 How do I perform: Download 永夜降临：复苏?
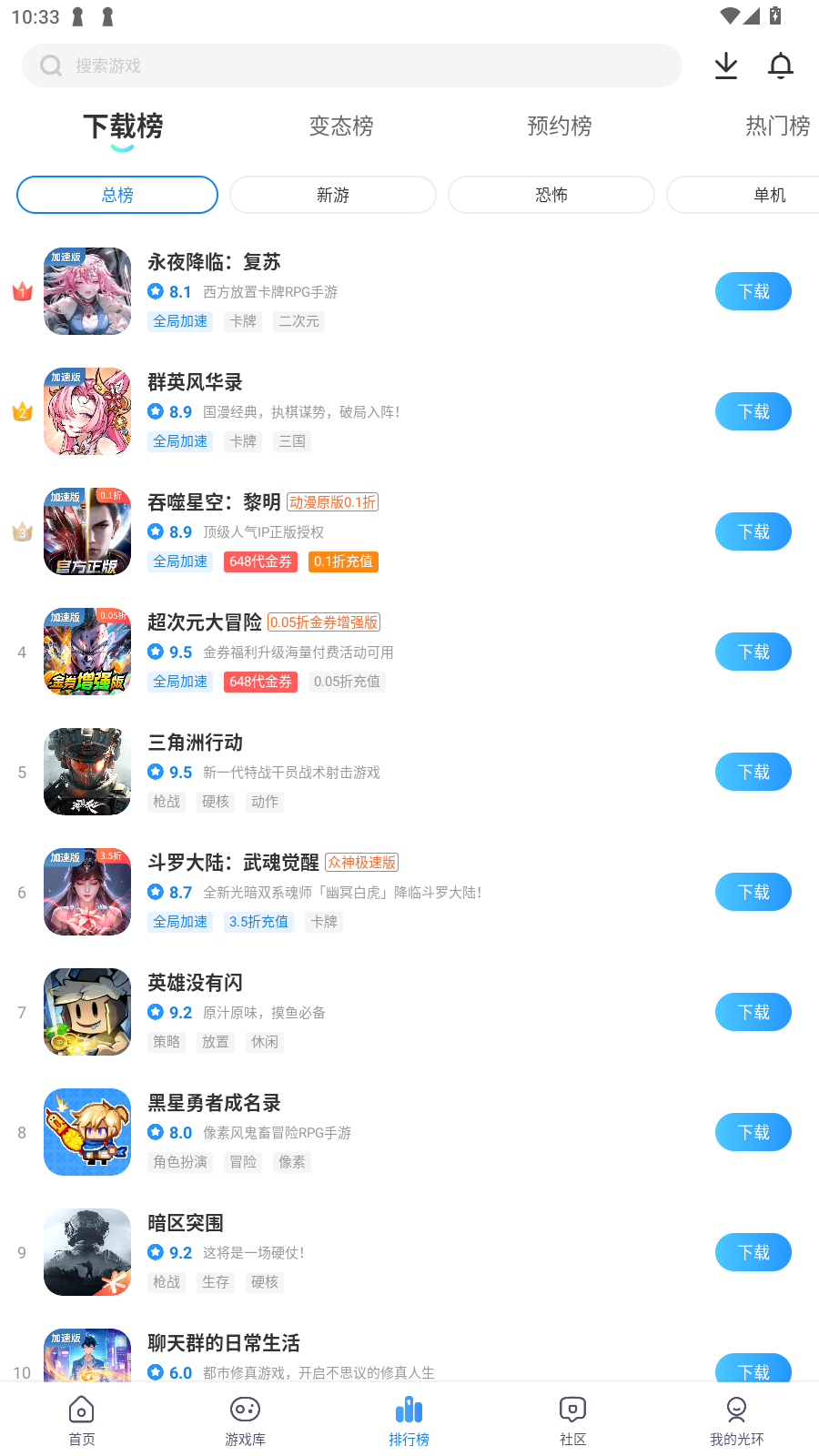753,291
